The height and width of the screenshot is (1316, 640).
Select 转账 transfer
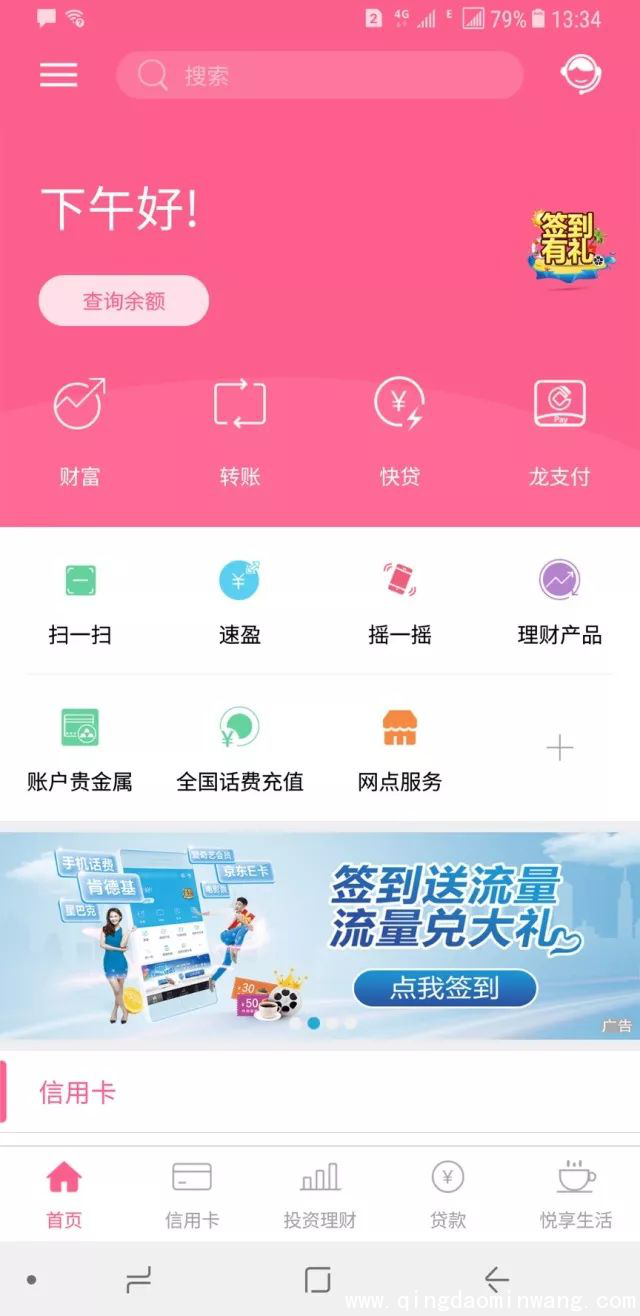pyautogui.click(x=240, y=430)
